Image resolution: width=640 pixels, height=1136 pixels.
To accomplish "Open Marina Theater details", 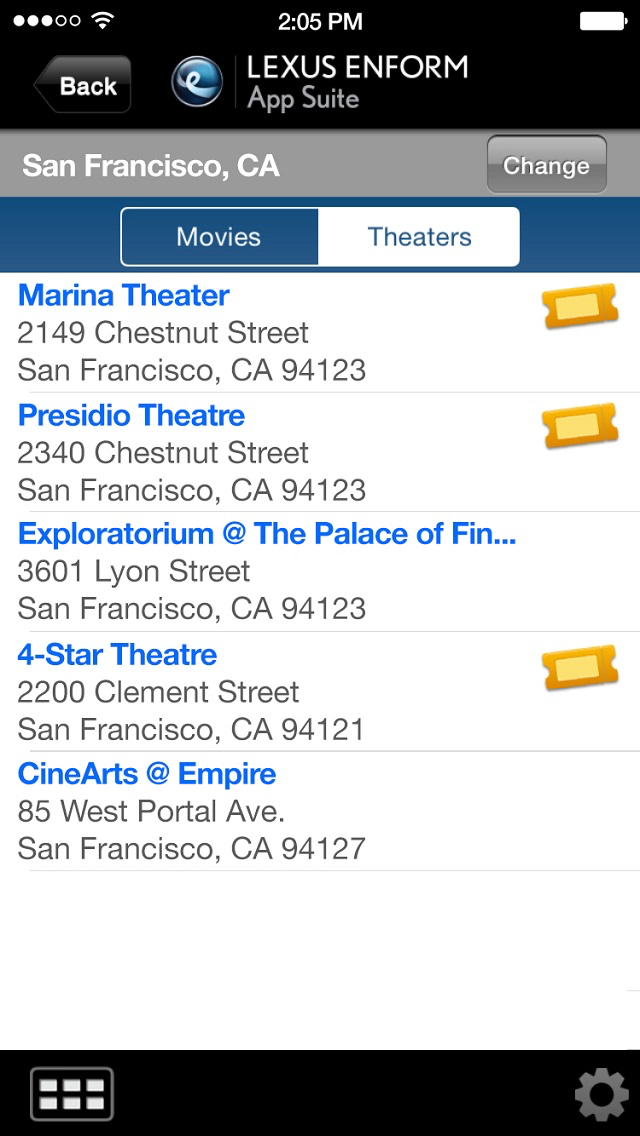I will pyautogui.click(x=320, y=333).
